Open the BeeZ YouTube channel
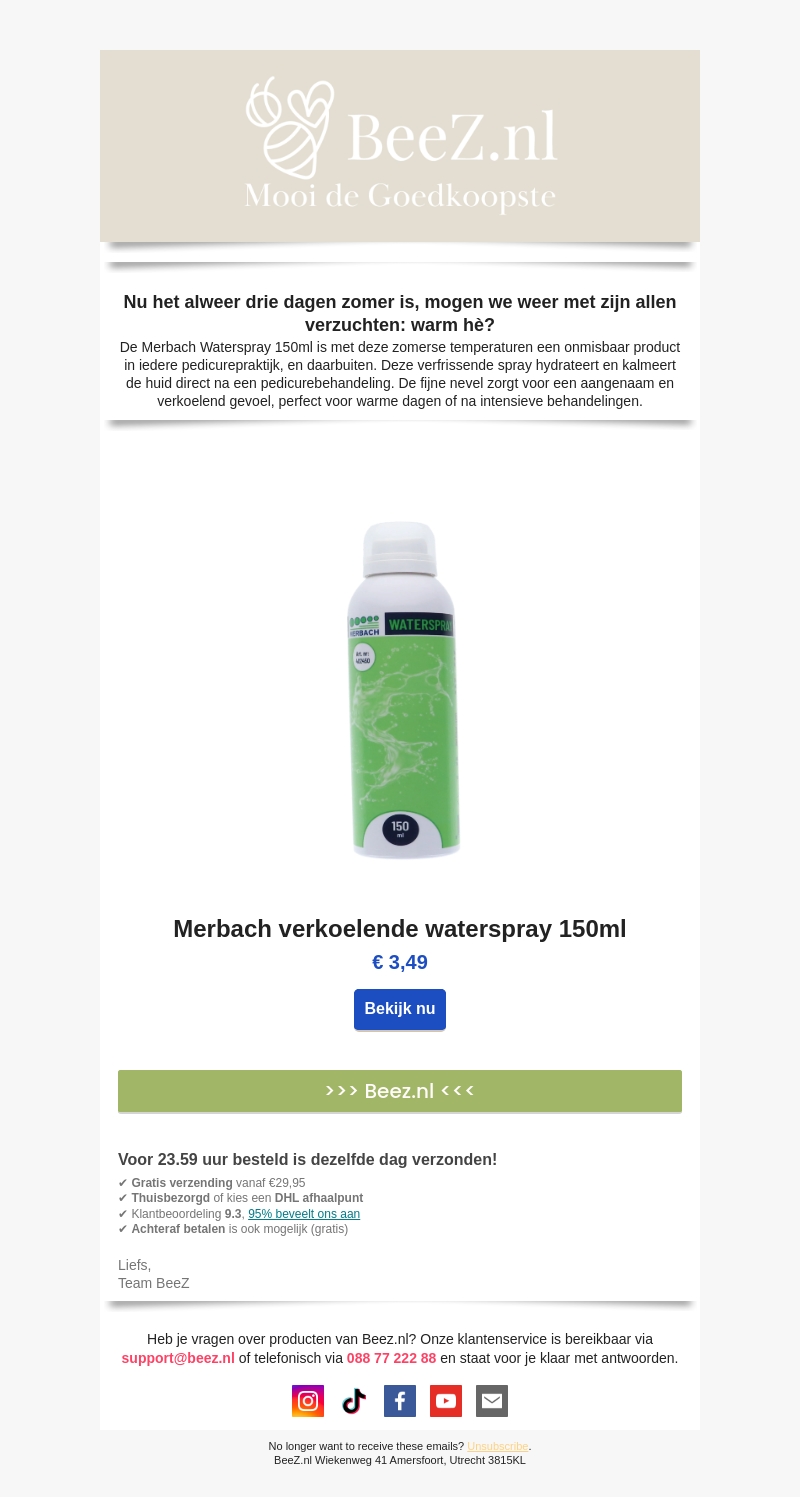Image resolution: width=800 pixels, height=1497 pixels. (446, 1401)
